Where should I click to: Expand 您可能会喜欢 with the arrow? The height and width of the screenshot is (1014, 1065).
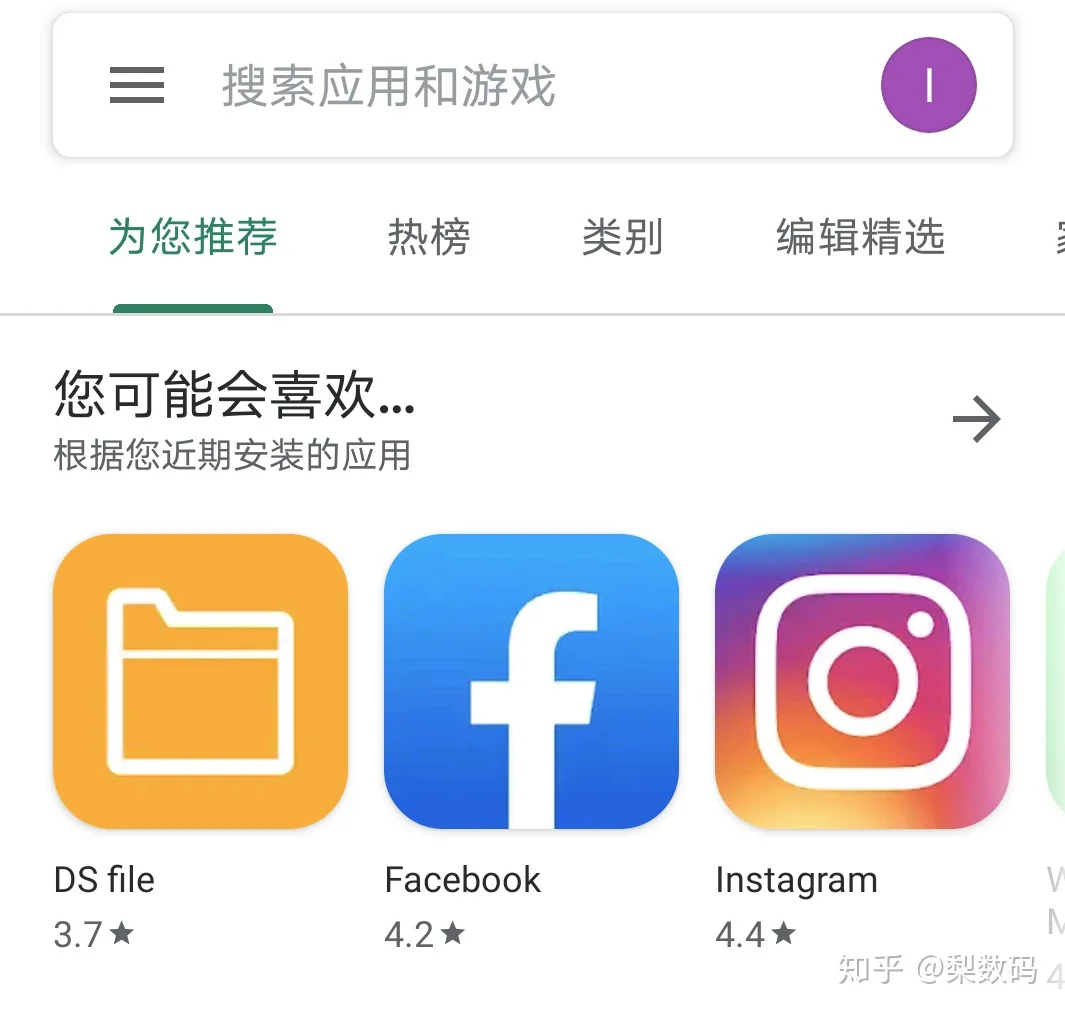click(x=976, y=419)
